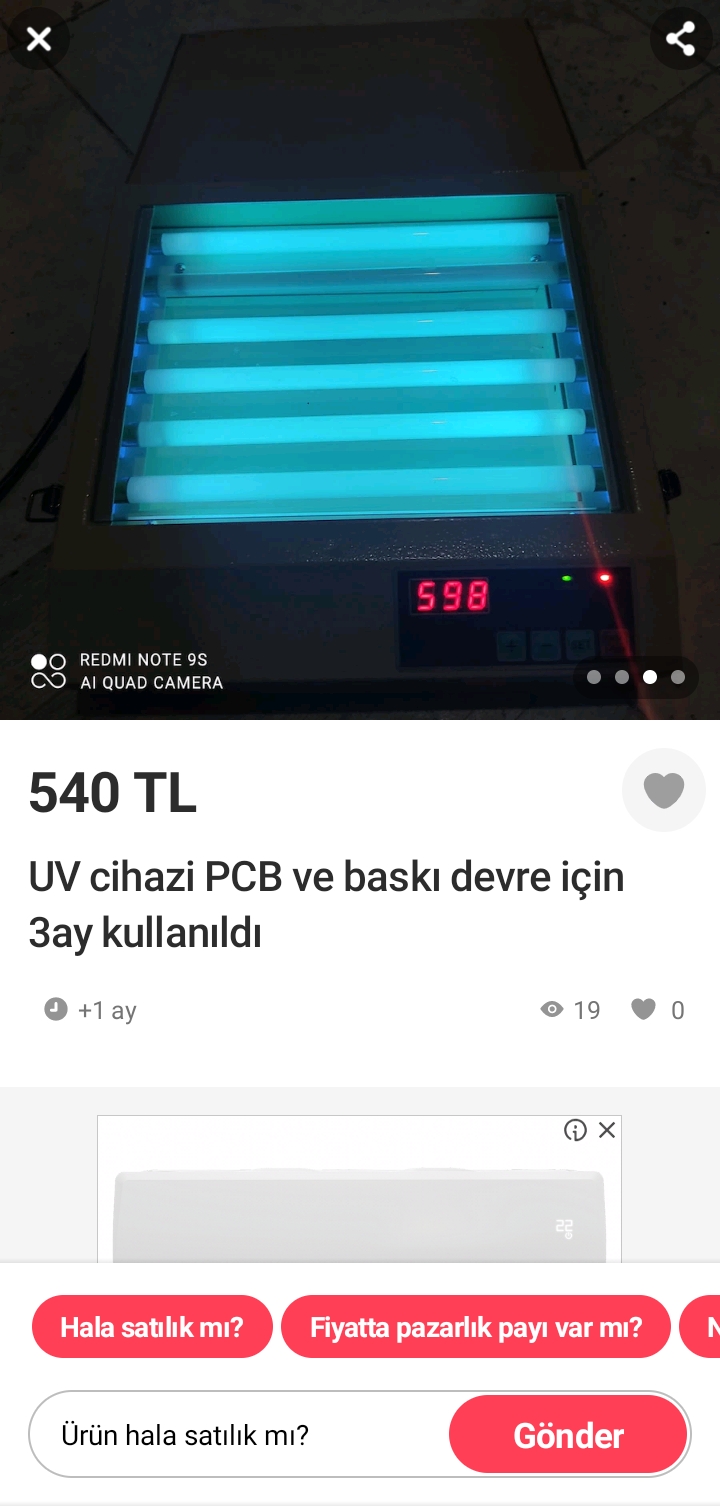The width and height of the screenshot is (720, 1506).
Task: Open the ad info icon
Action: 575,1130
